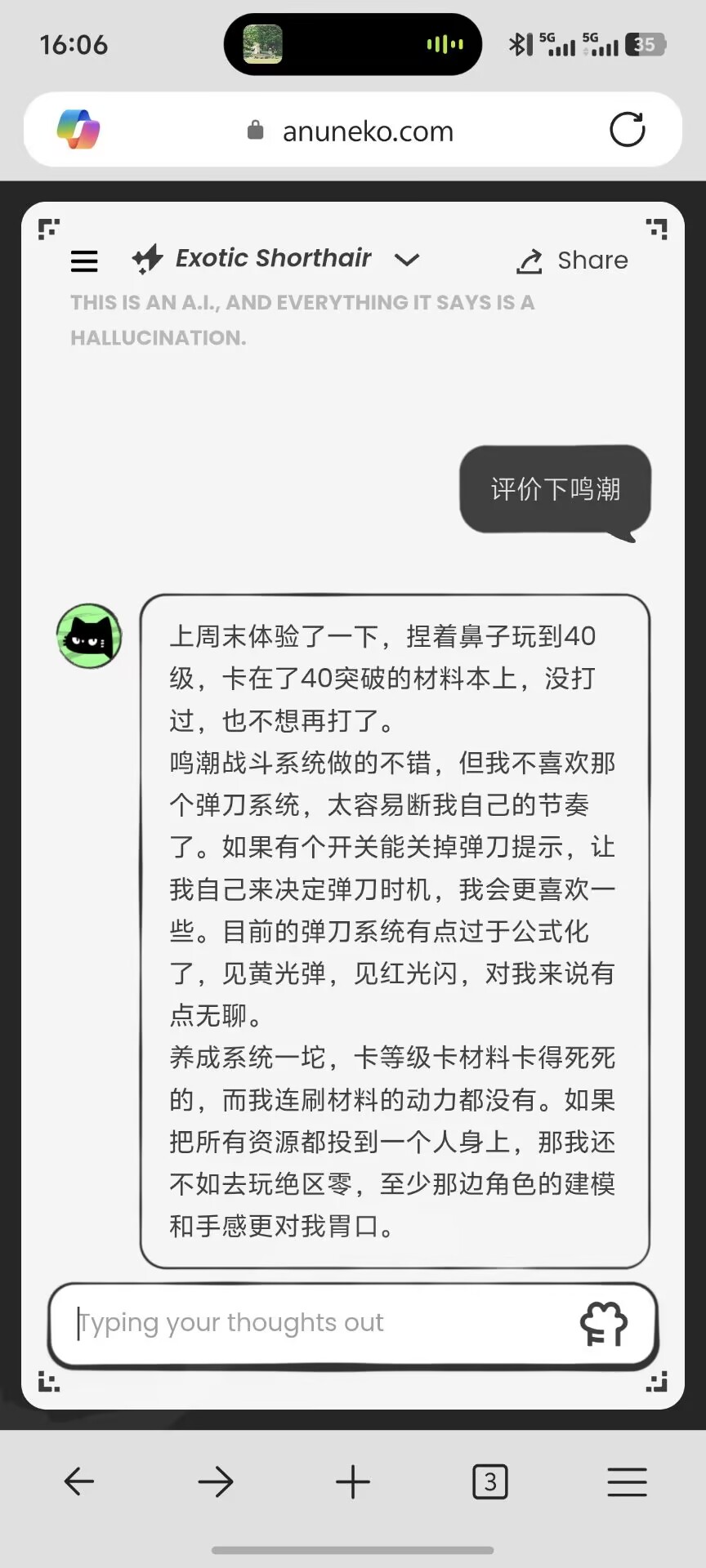Open the hamburger side menu
Screen dimensions: 706x1568
[84, 261]
